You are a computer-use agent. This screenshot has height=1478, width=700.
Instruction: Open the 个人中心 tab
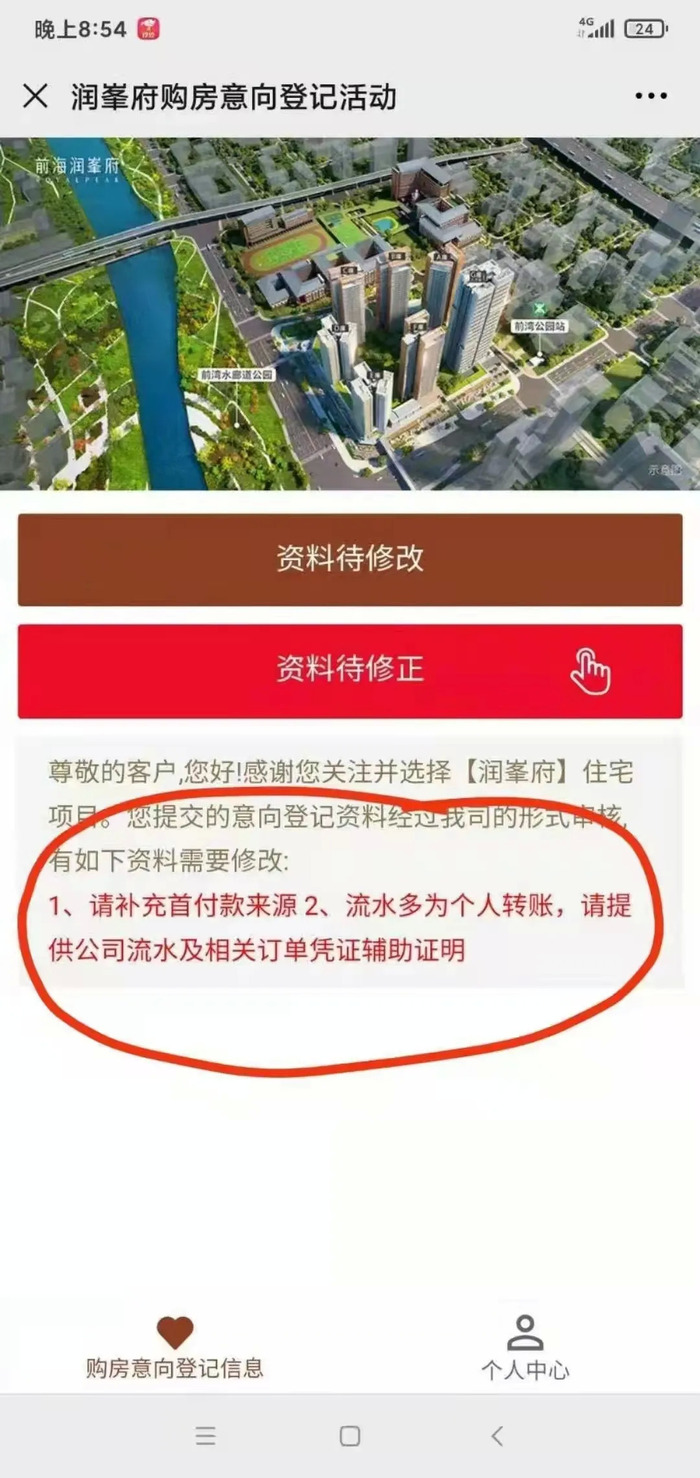point(525,1348)
